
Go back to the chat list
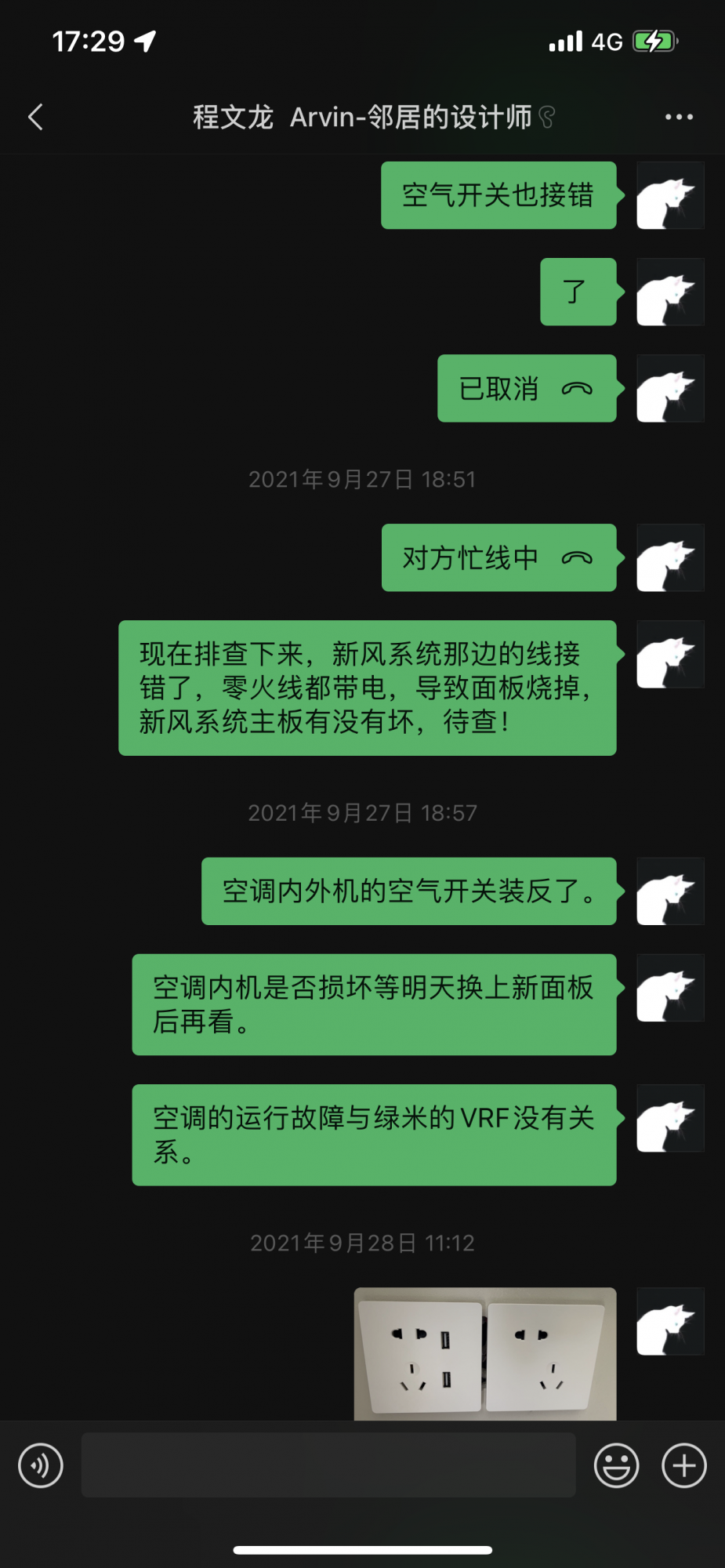pos(35,118)
